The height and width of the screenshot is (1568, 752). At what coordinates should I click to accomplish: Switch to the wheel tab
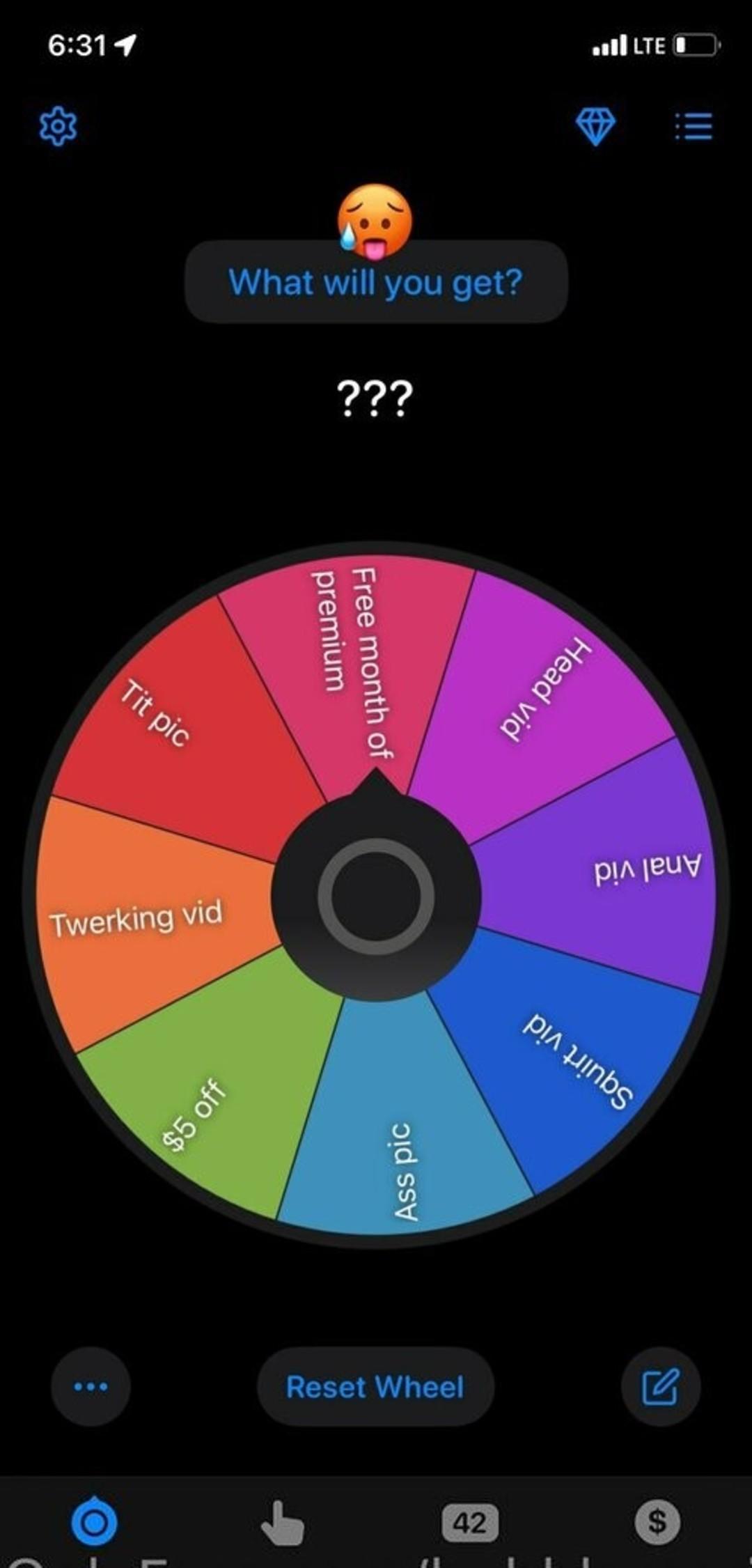pyautogui.click(x=95, y=1523)
